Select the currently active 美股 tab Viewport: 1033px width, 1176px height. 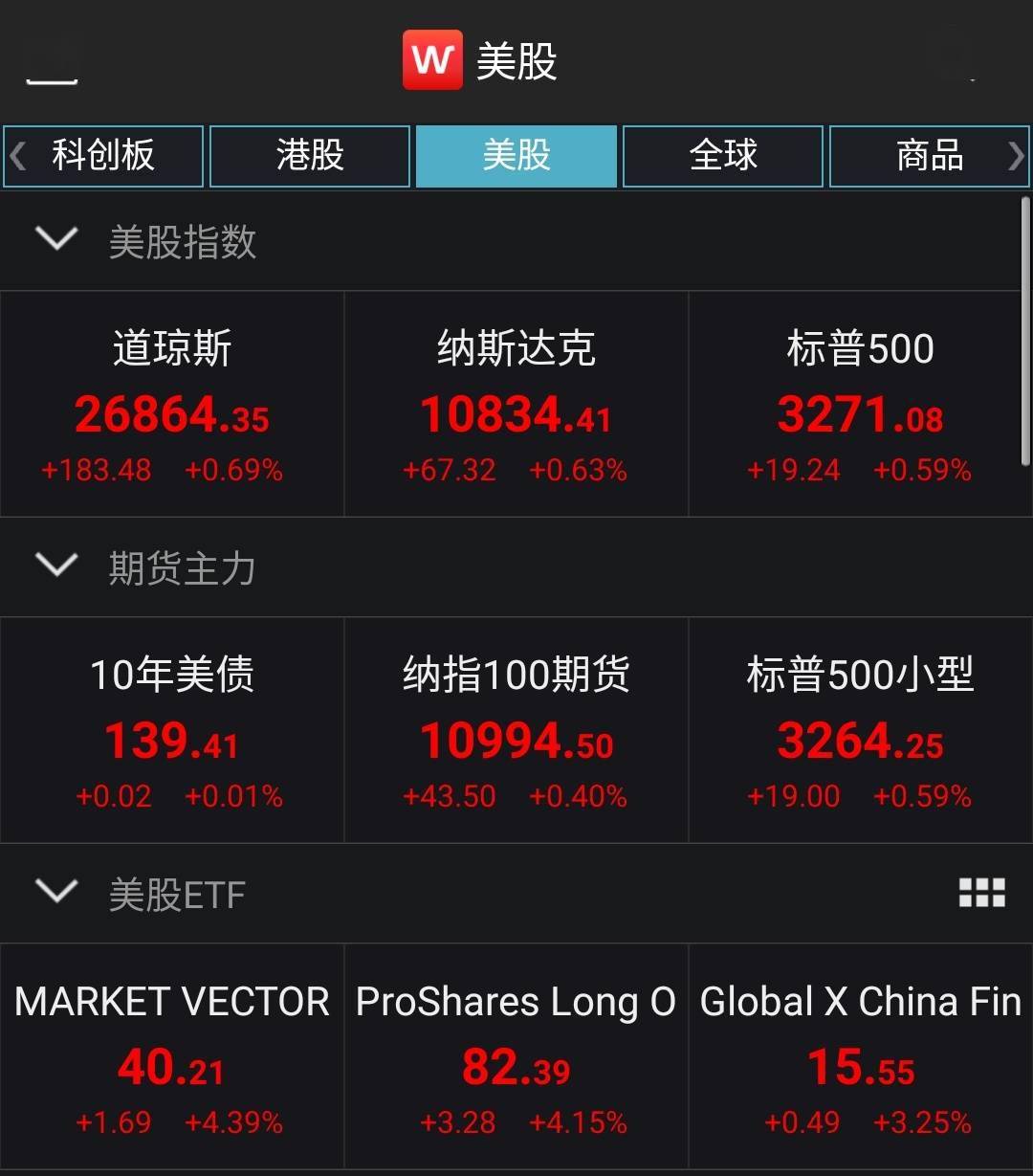516,155
